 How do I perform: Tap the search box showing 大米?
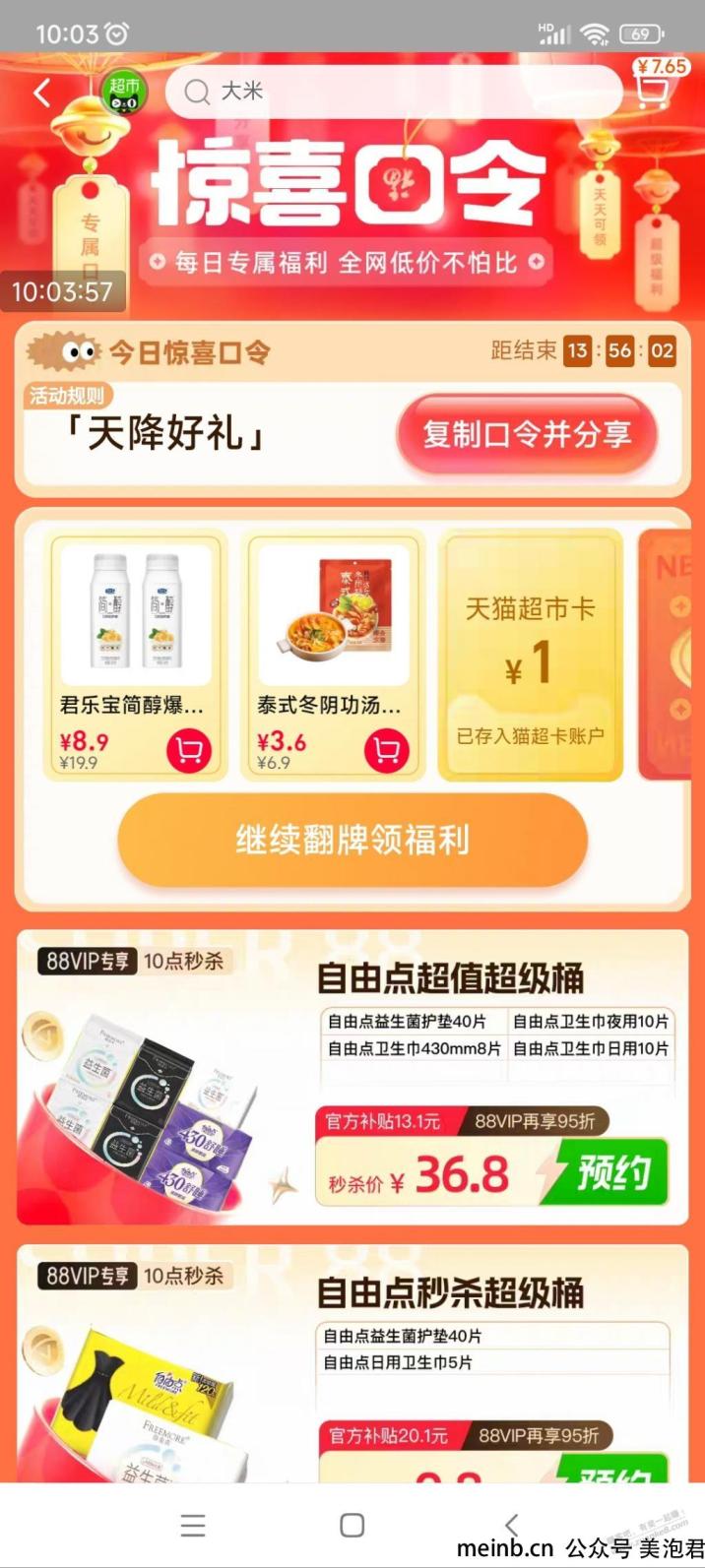394,93
